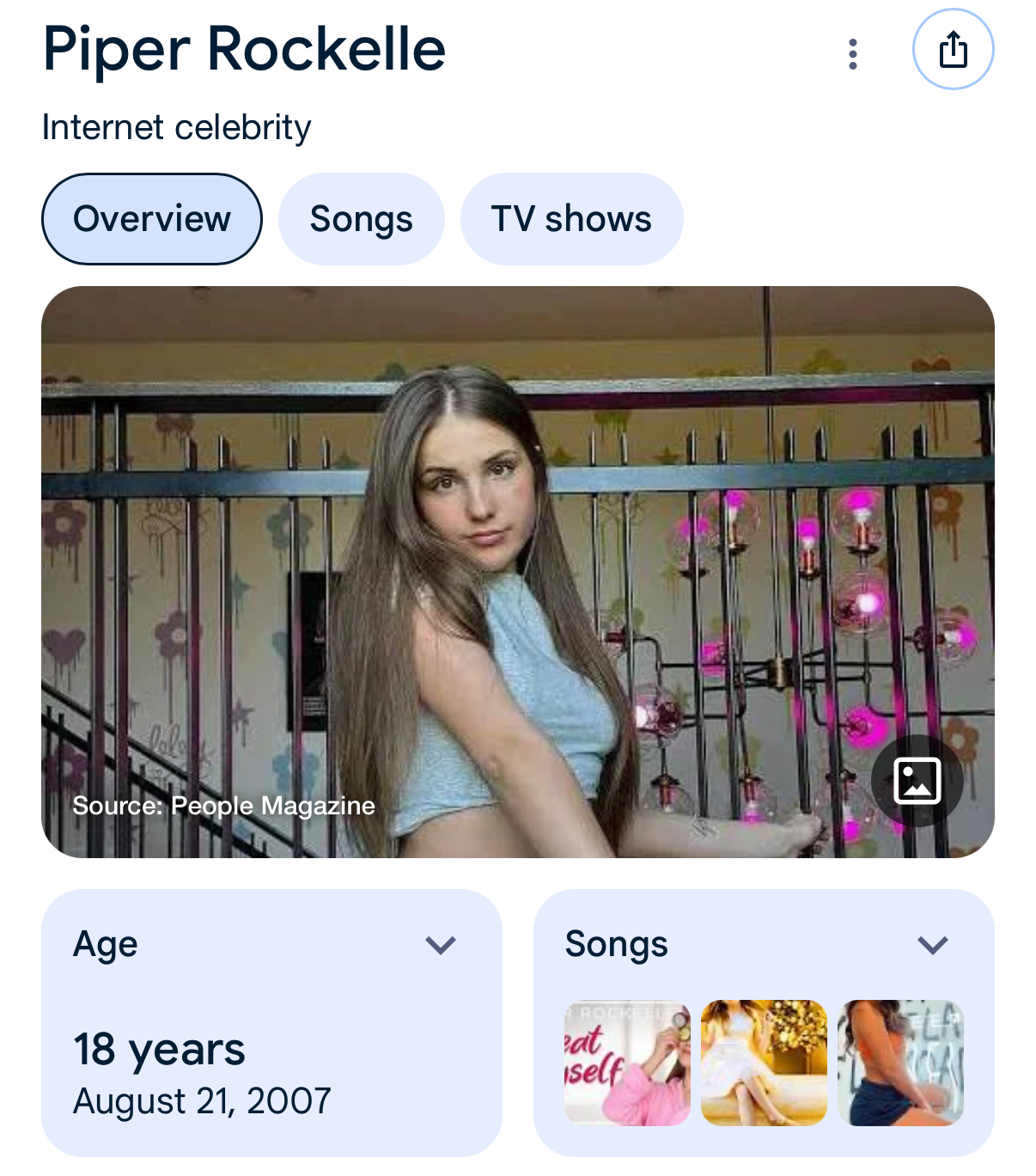The width and height of the screenshot is (1036, 1176).
Task: Open the golden song cover thumbnail
Action: click(x=764, y=1063)
